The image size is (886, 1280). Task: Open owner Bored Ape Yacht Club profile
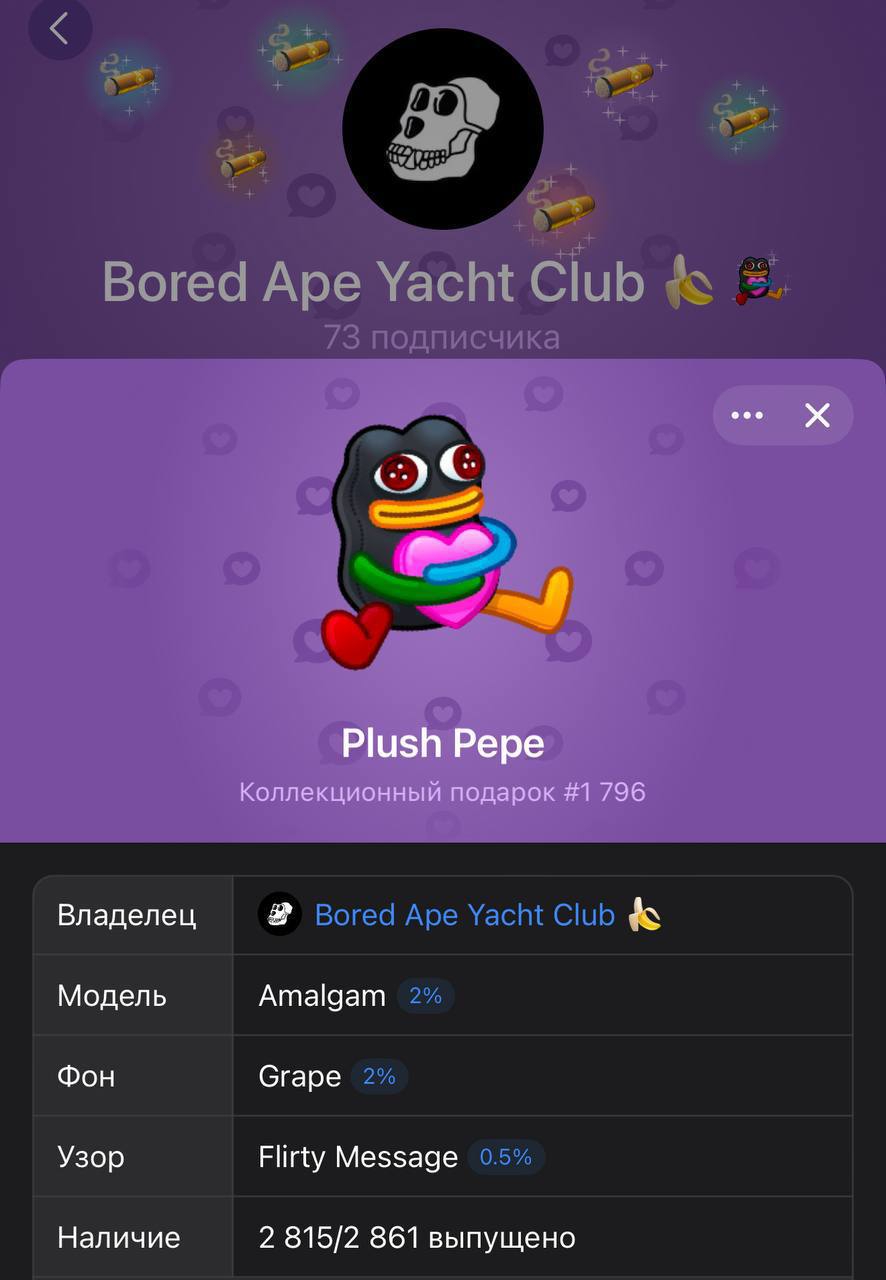point(464,915)
